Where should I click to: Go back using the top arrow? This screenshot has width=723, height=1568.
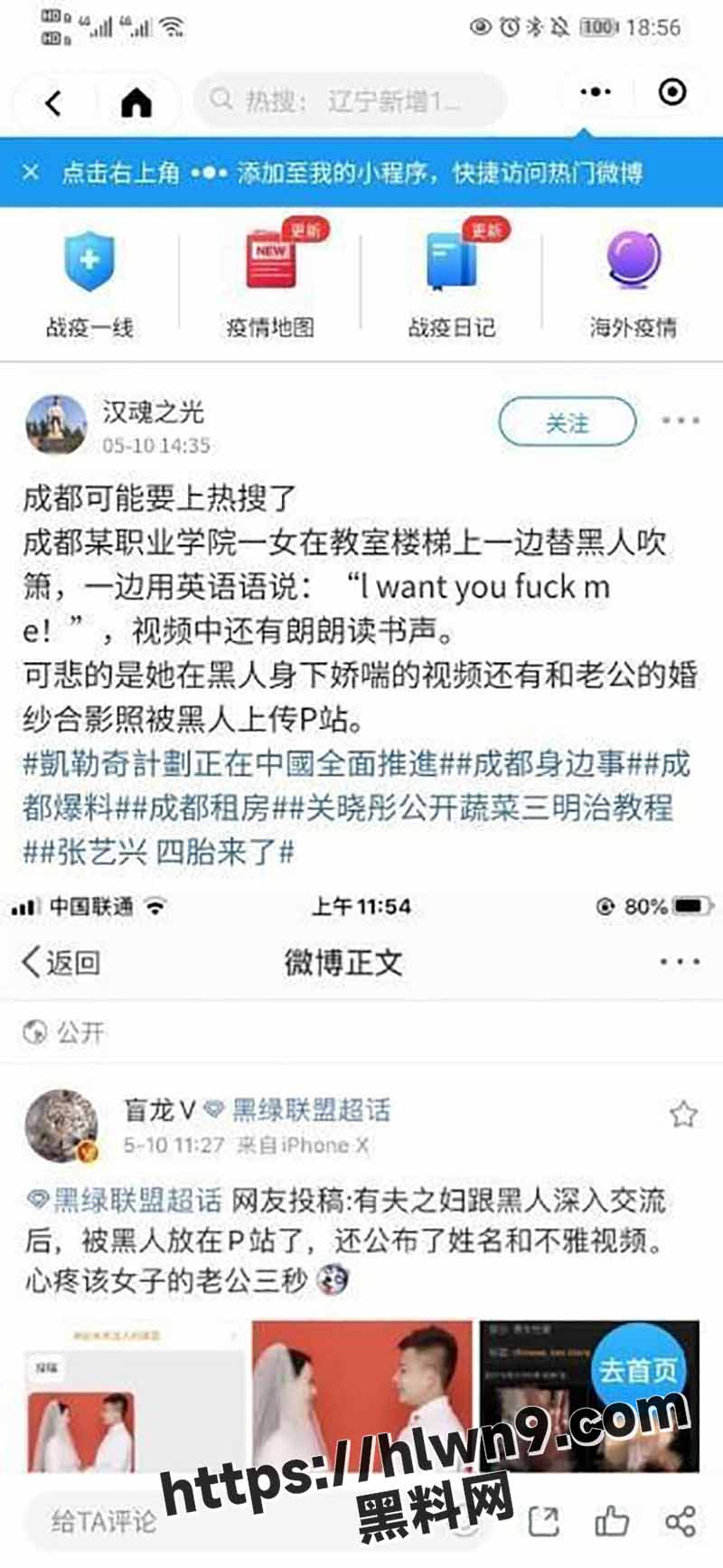[x=54, y=103]
